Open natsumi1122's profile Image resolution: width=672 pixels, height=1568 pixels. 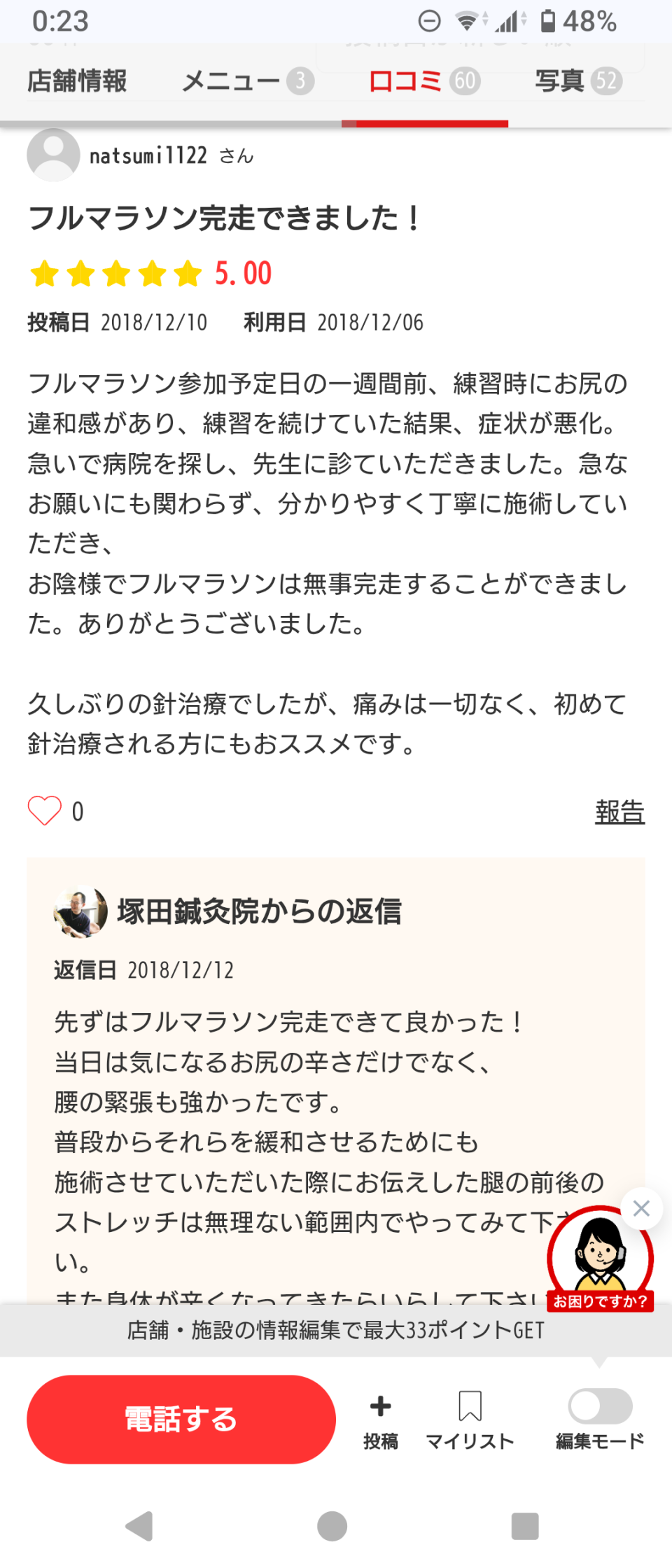147,155
